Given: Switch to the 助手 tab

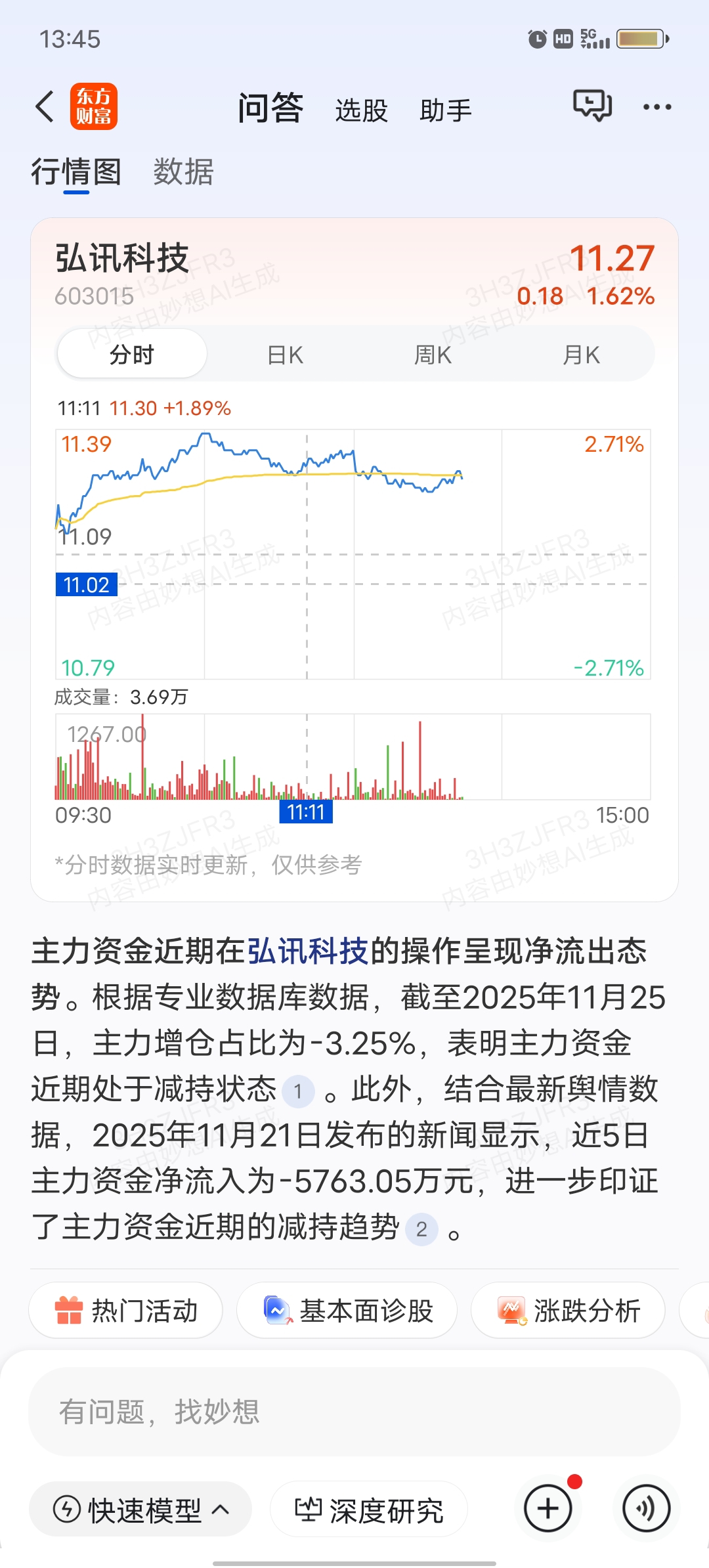Looking at the screenshot, I should point(446,110).
